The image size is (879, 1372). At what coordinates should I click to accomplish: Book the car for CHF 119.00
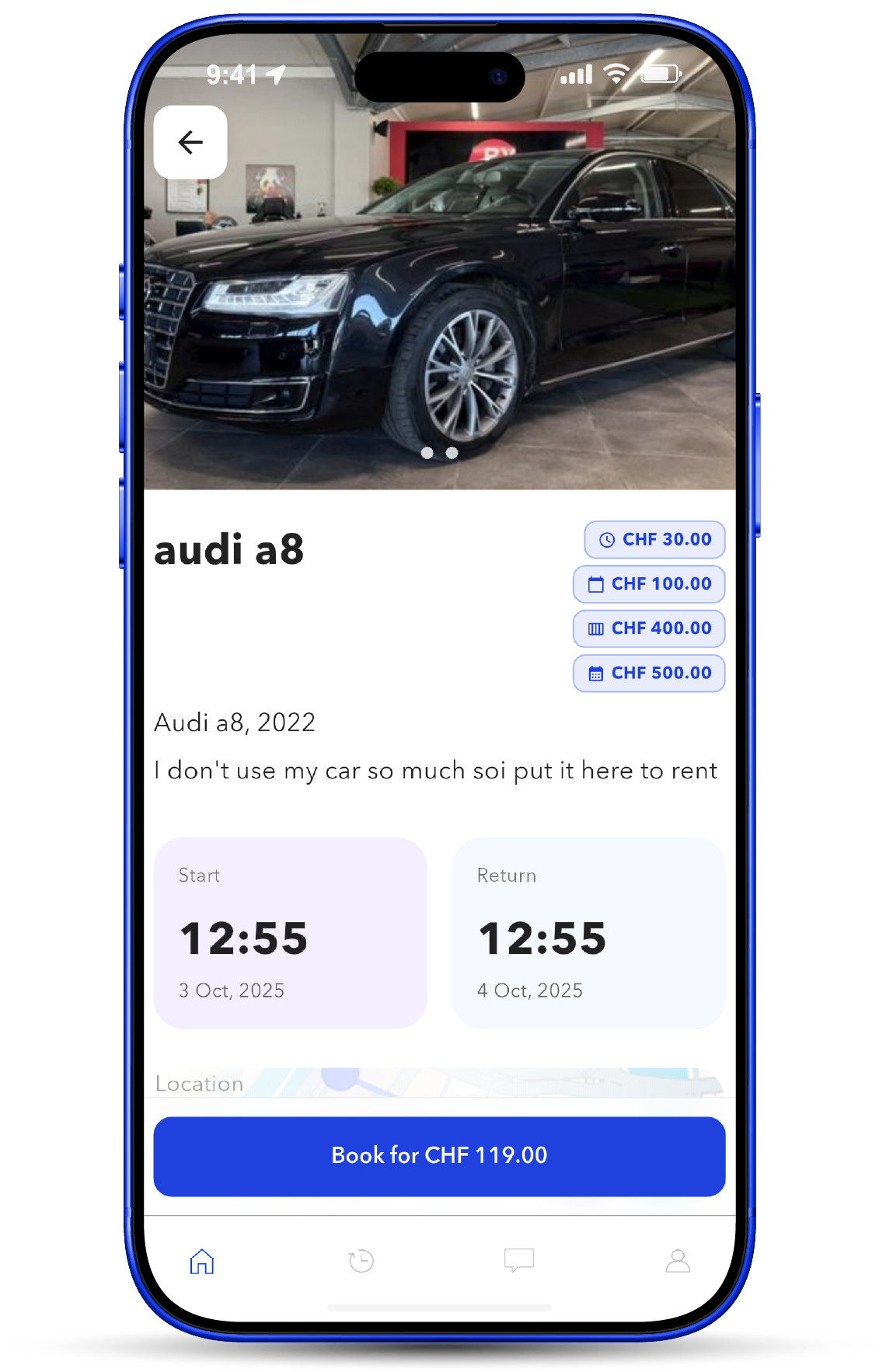click(439, 1155)
